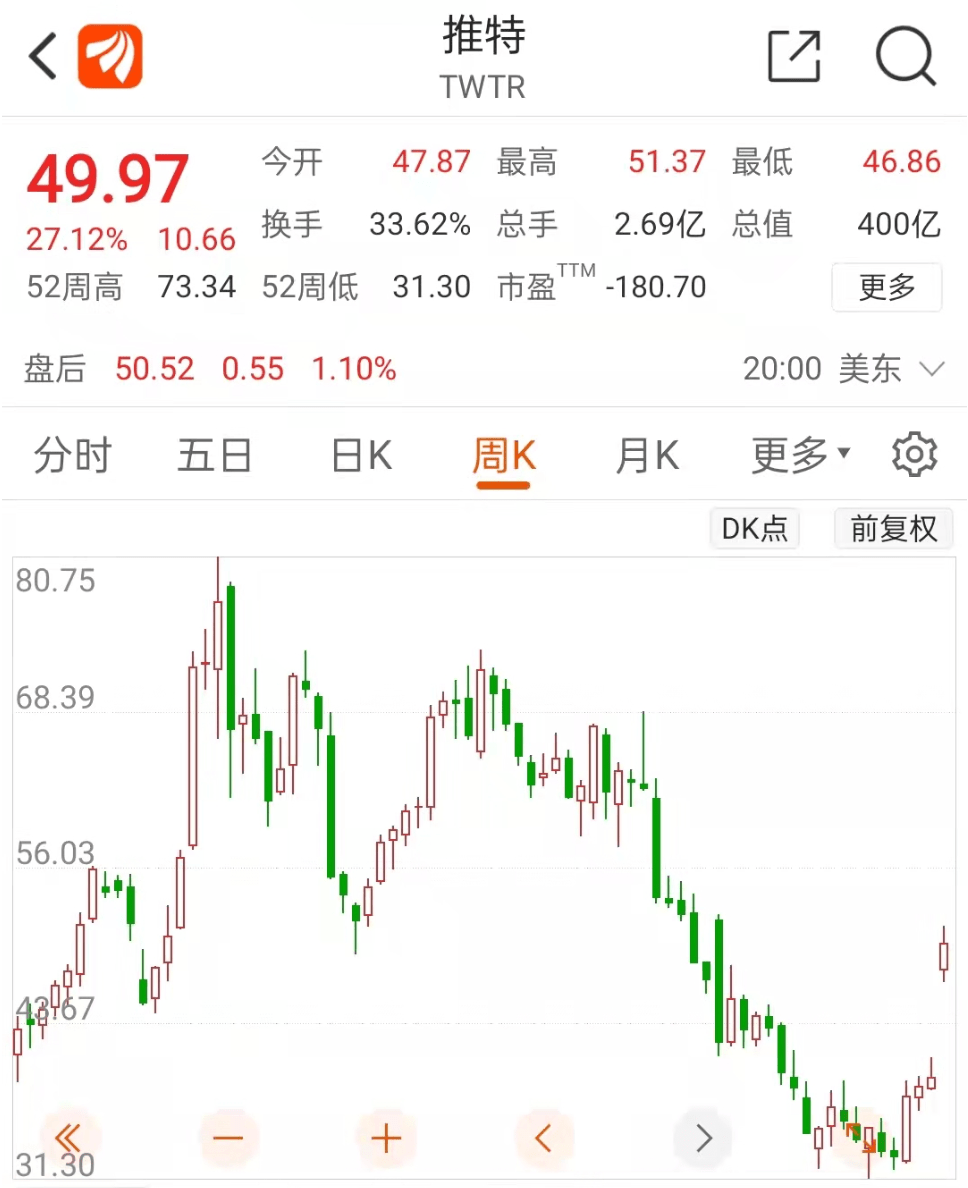The width and height of the screenshot is (968, 1188).
Task: Switch to the 五日 chart tab
Action: click(215, 456)
